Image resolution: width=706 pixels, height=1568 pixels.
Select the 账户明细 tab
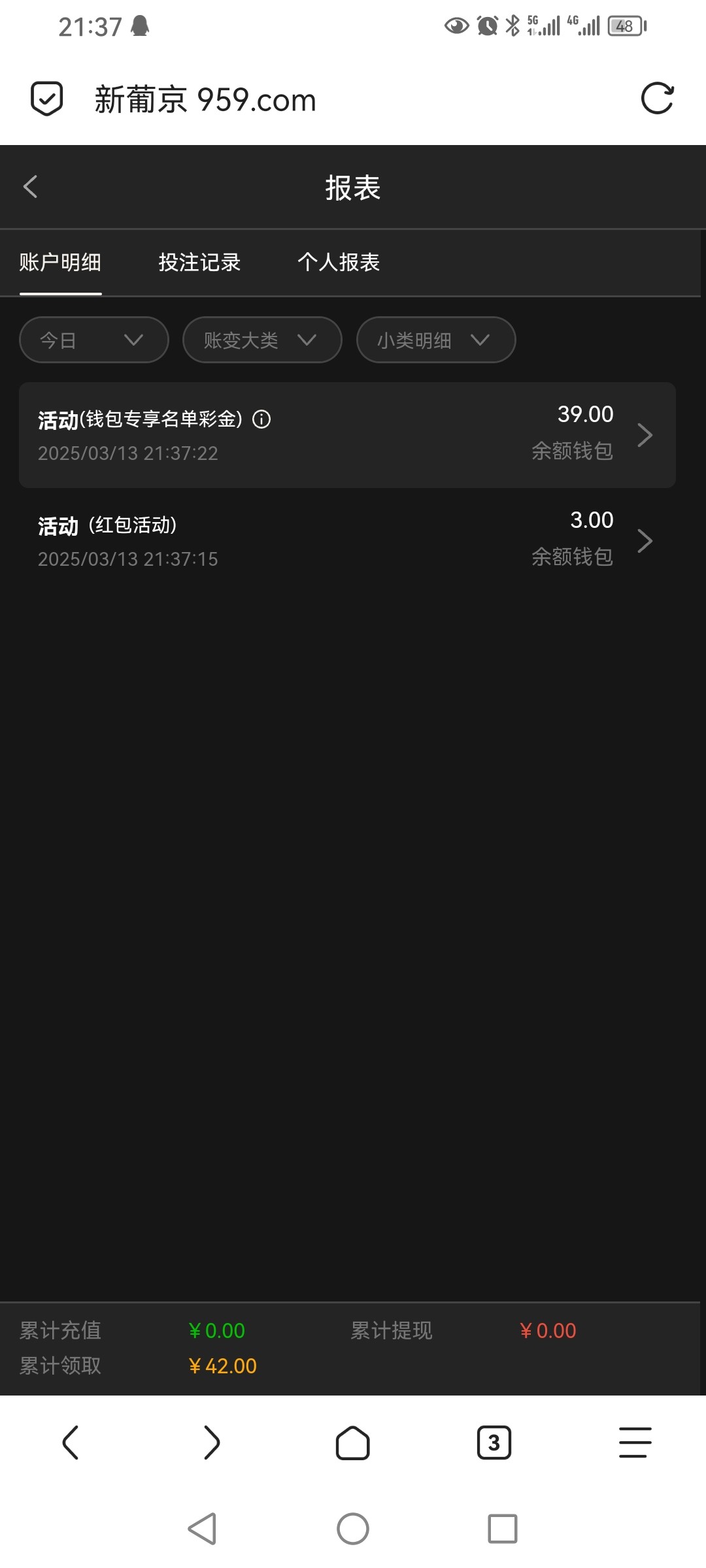coord(60,263)
